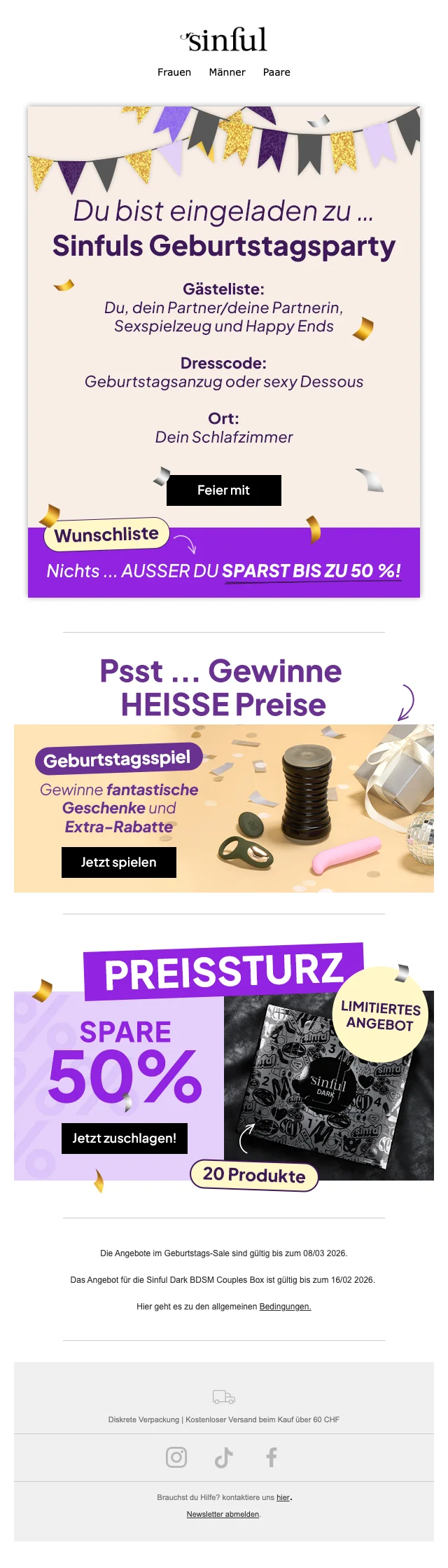Open Sinful's TikTok page
Viewport: 448px width, 1568px height.
coord(224,1457)
